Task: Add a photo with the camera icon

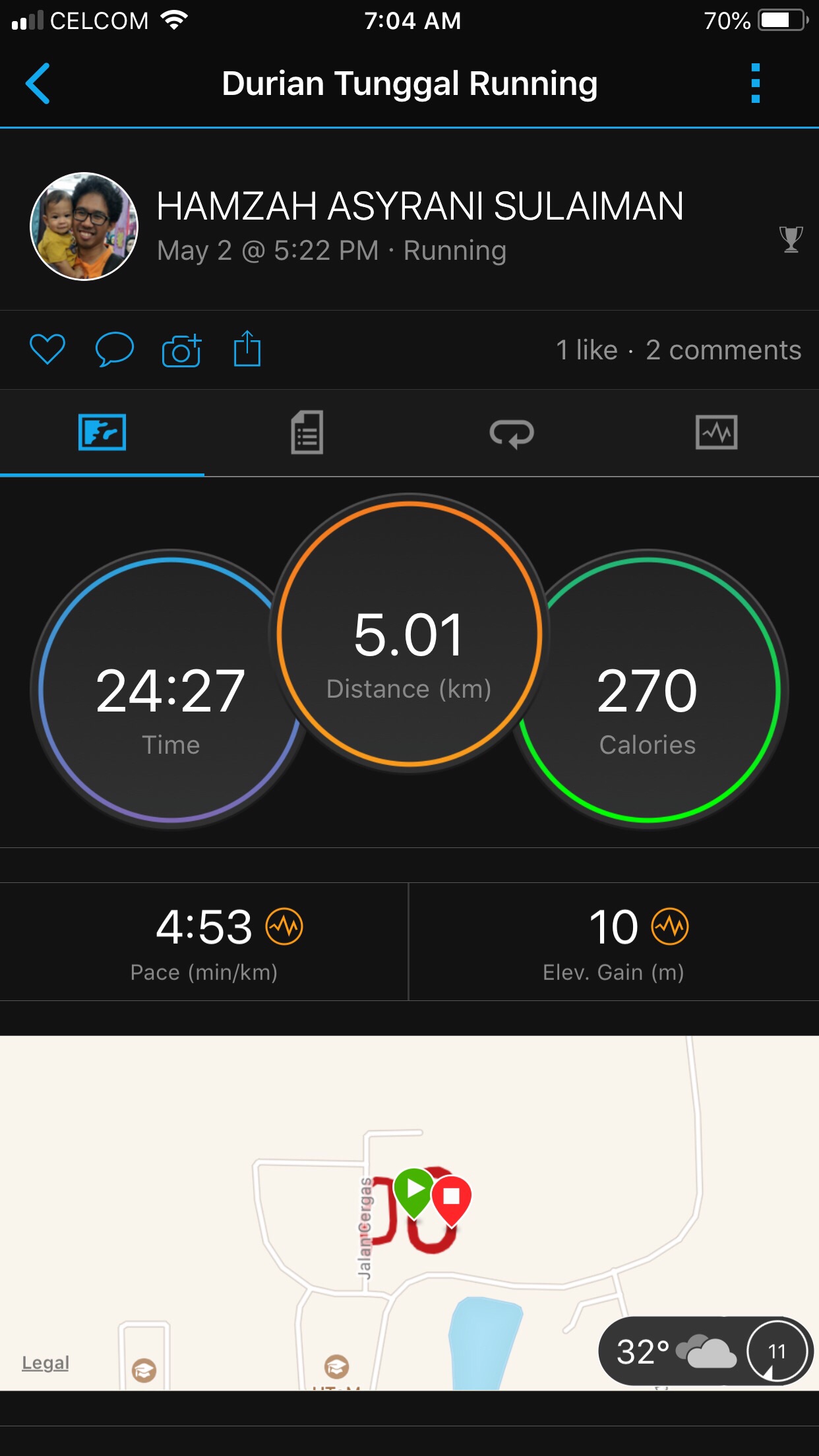Action: (x=181, y=350)
